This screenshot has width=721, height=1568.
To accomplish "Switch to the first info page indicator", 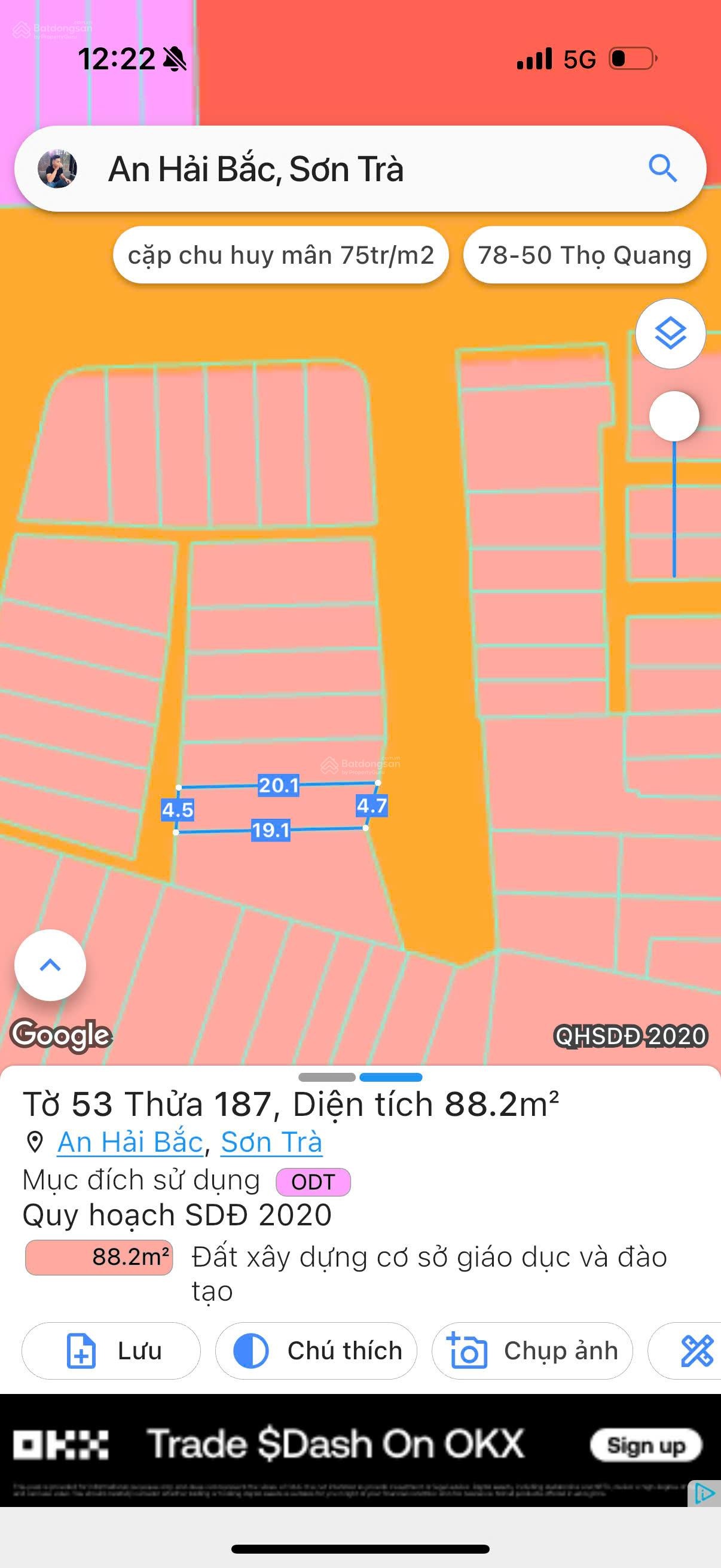I will click(x=327, y=1078).
